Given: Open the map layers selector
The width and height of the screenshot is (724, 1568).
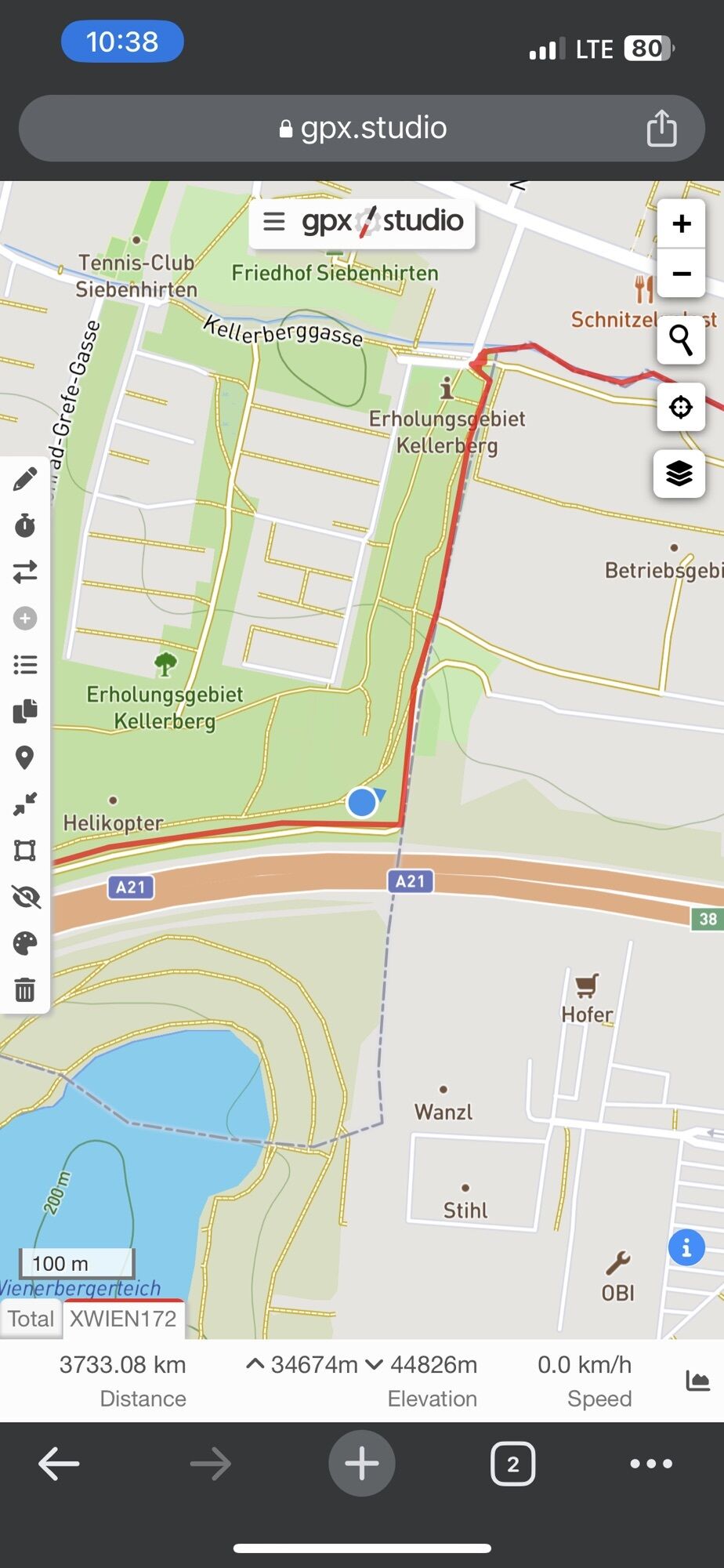Looking at the screenshot, I should point(679,474).
